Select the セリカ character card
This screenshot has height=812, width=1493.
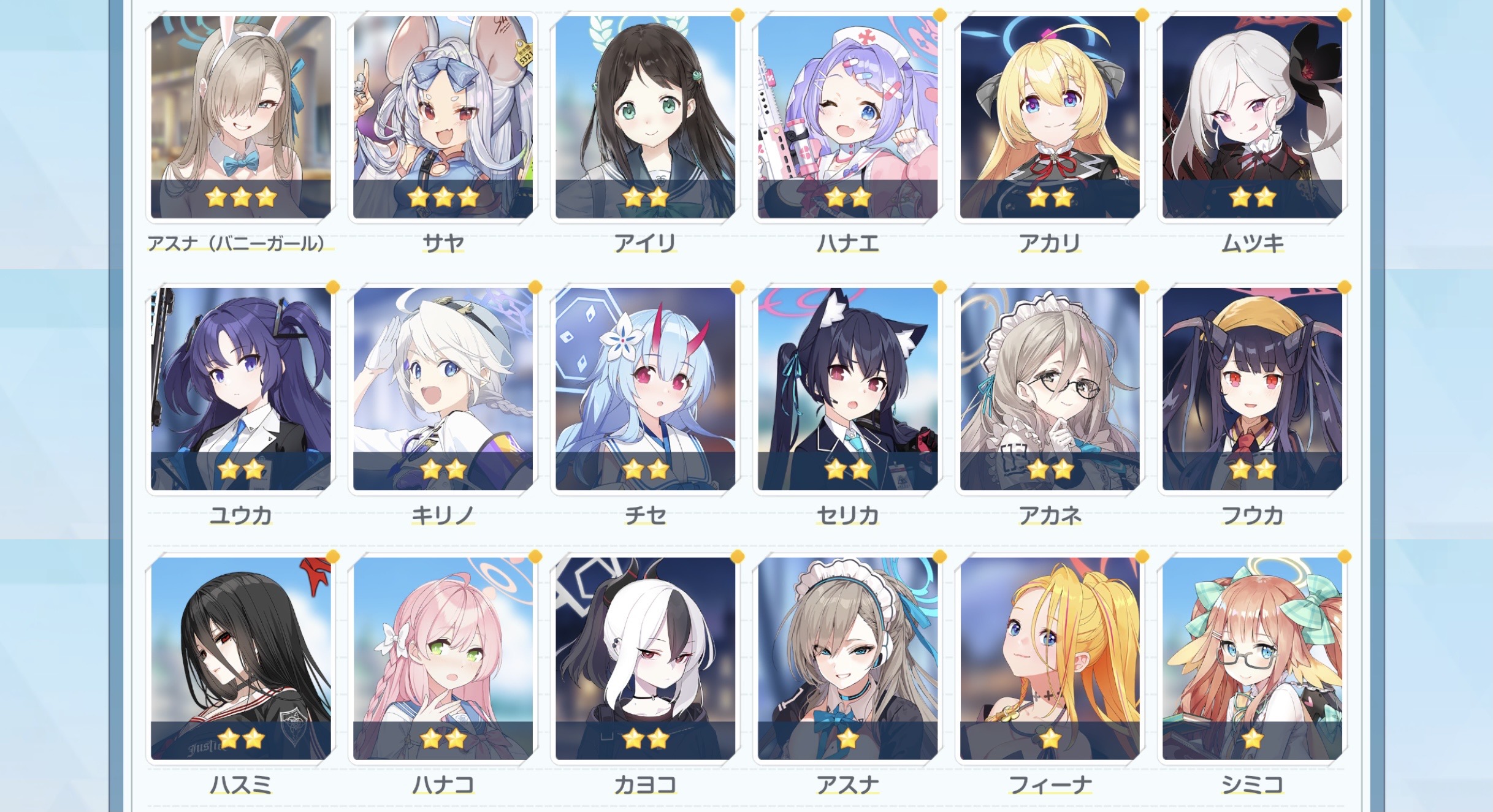click(x=847, y=389)
